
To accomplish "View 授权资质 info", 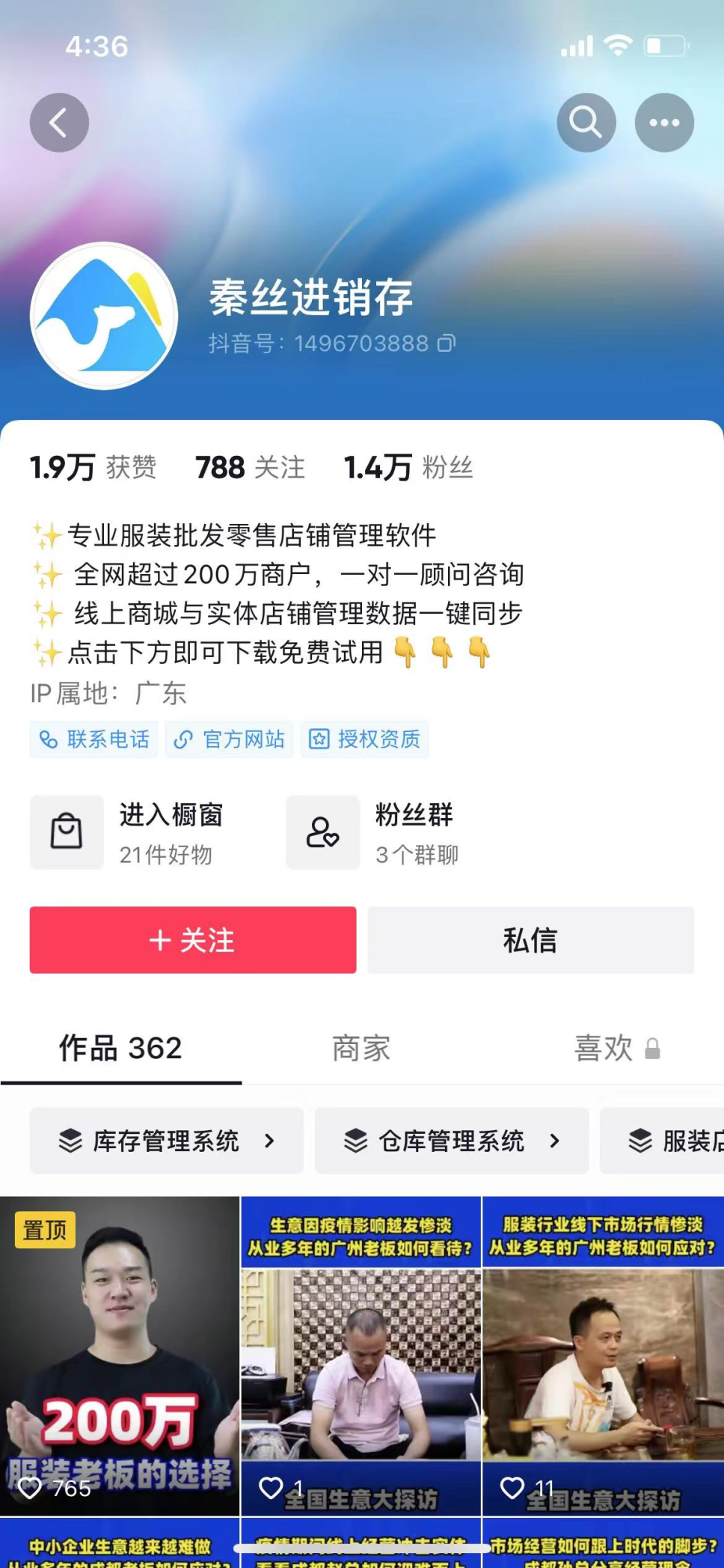I will pyautogui.click(x=365, y=739).
